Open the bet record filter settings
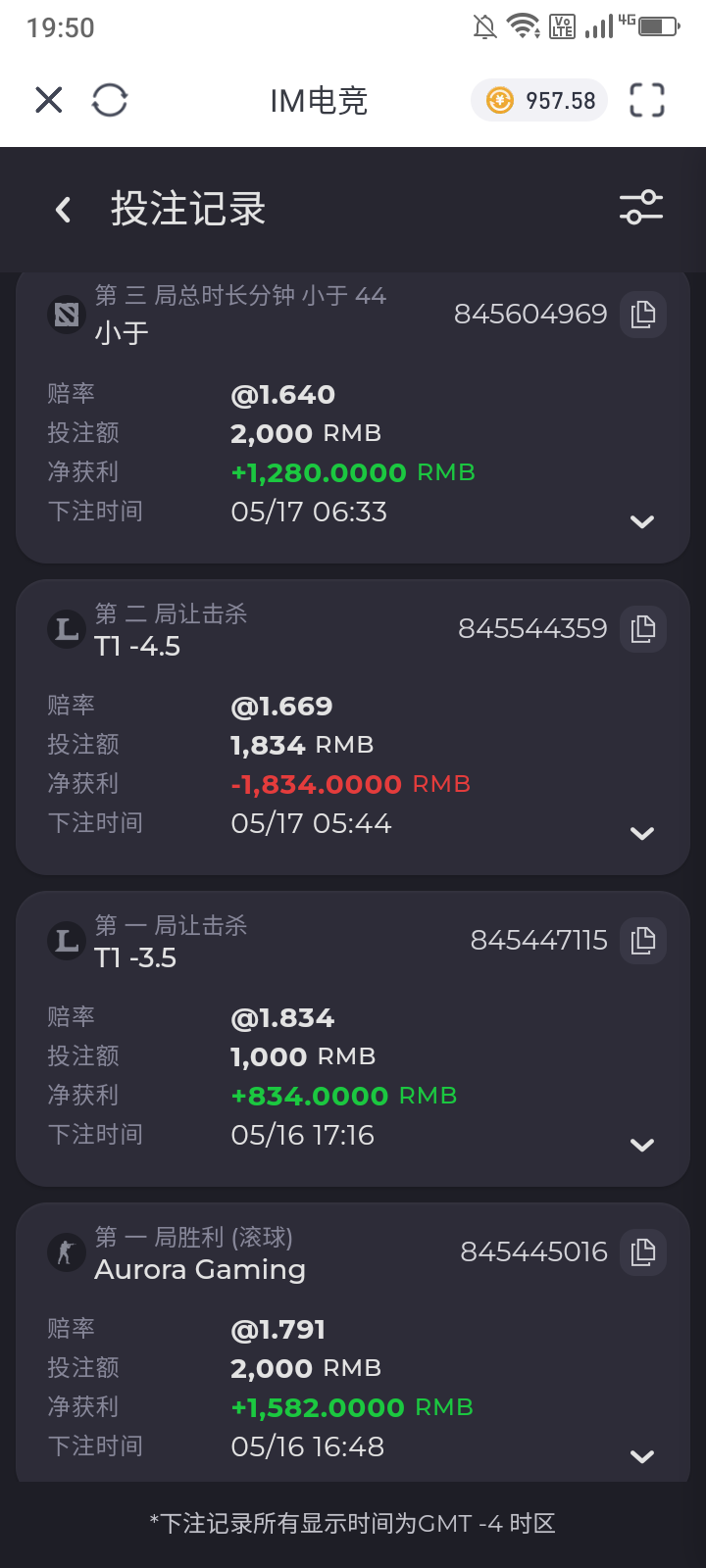 tap(641, 208)
